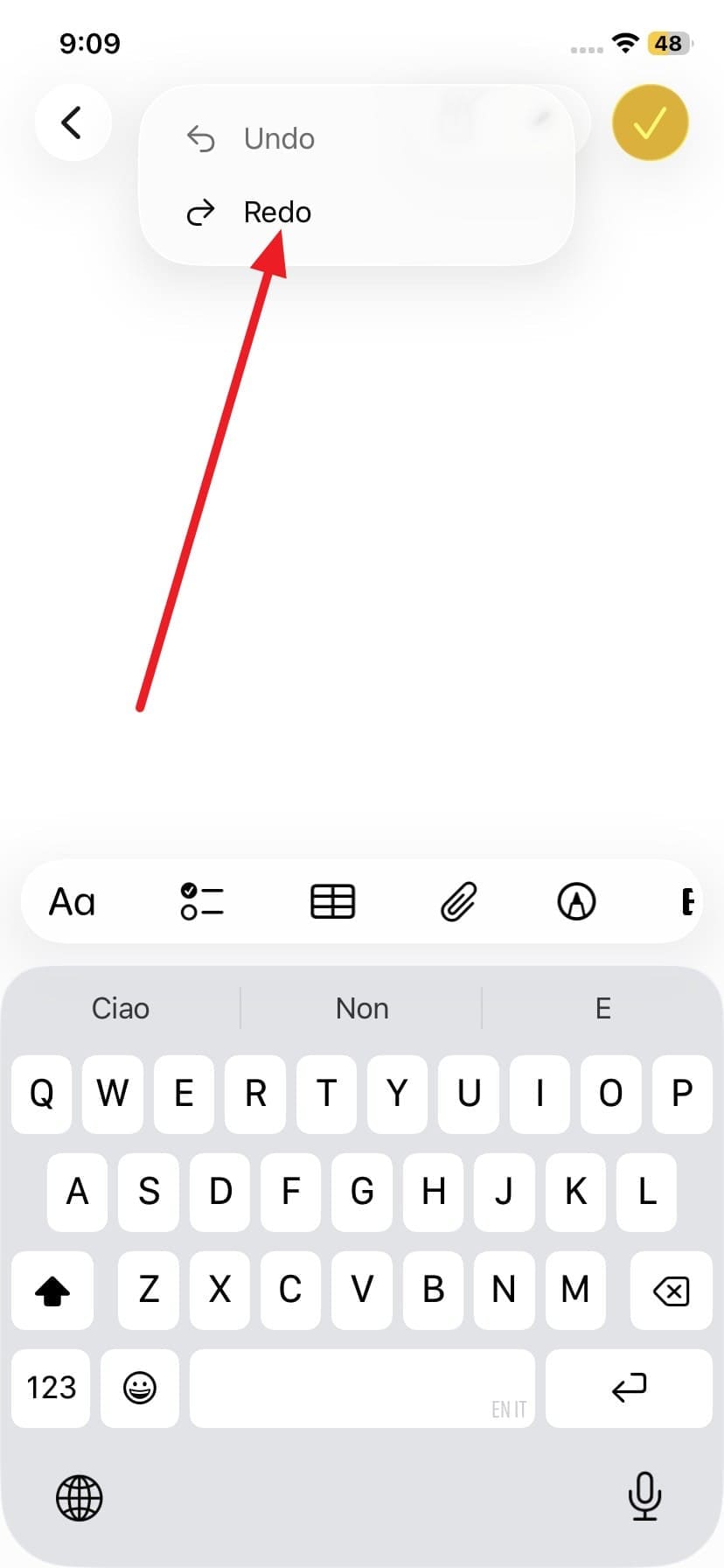Insert a table
Image resolution: width=724 pixels, height=1568 pixels.
[x=333, y=901]
